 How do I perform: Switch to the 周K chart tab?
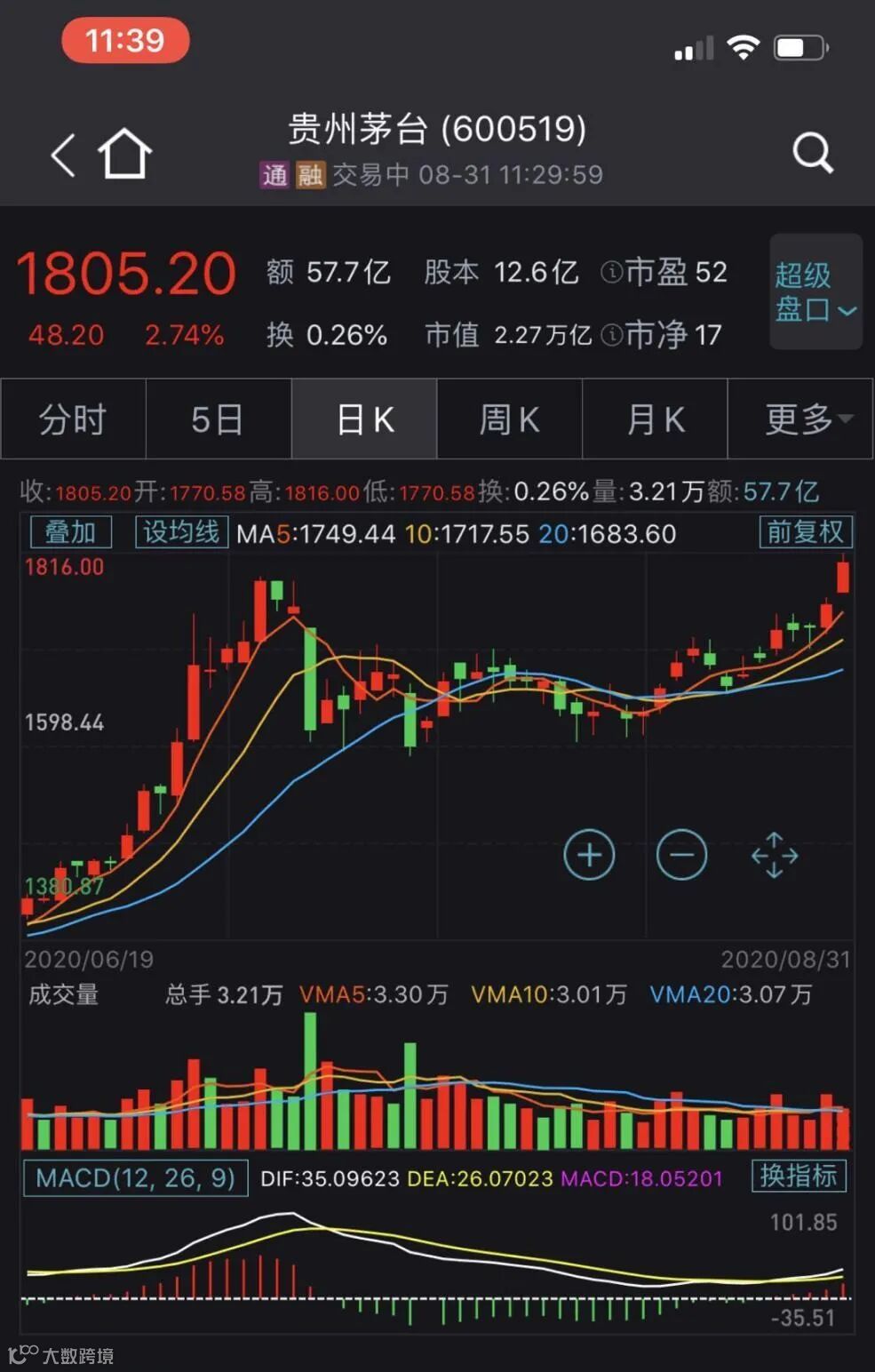point(509,419)
